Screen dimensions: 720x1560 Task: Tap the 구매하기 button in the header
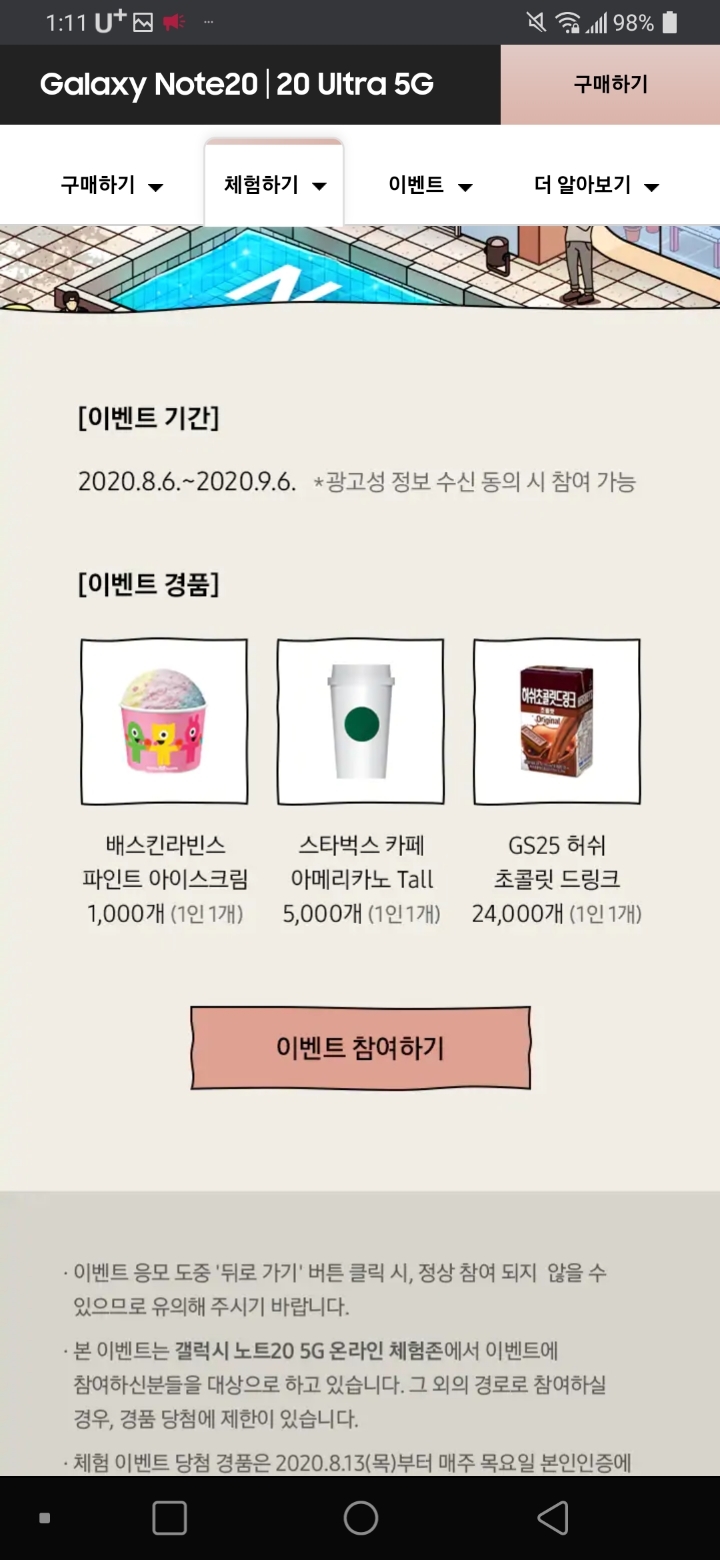pyautogui.click(x=610, y=85)
